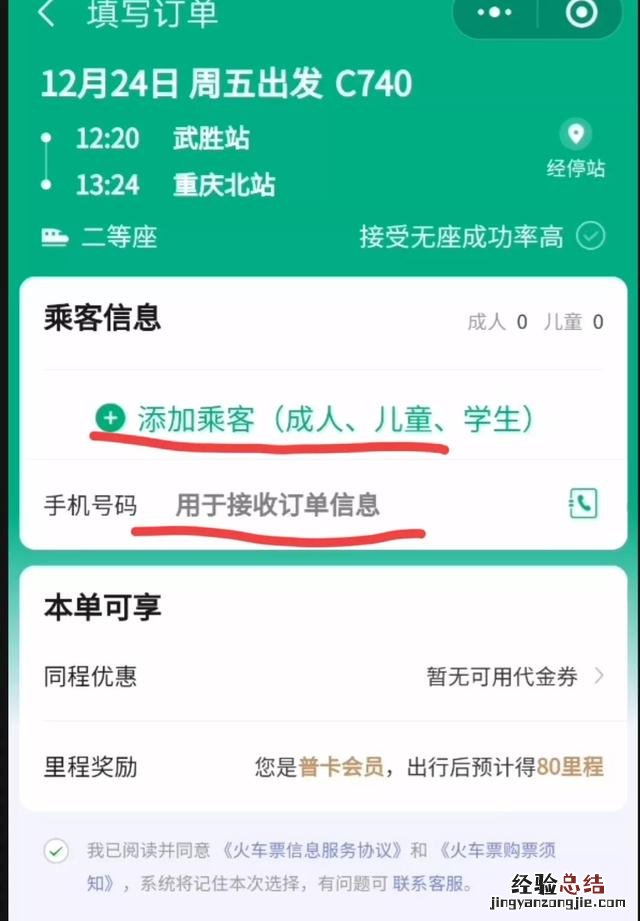640x921 pixels.
Task: Toggle the 接受无座 option
Action: pyautogui.click(x=591, y=237)
